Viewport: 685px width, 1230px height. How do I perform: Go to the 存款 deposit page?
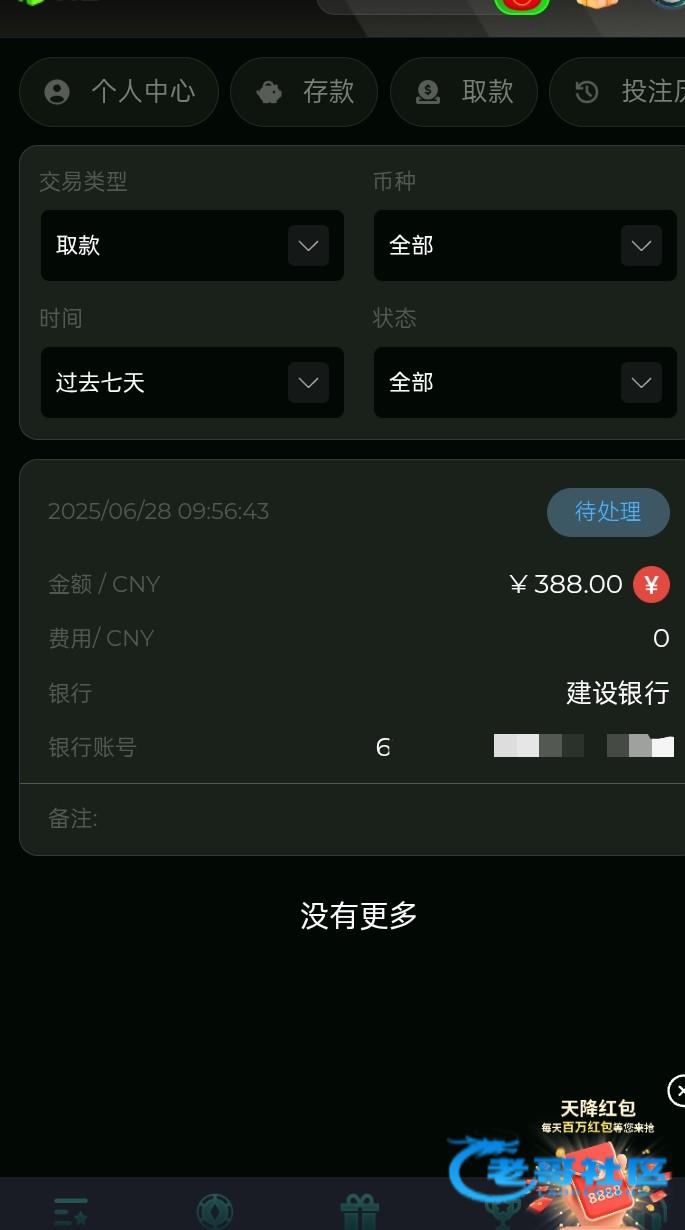click(304, 92)
